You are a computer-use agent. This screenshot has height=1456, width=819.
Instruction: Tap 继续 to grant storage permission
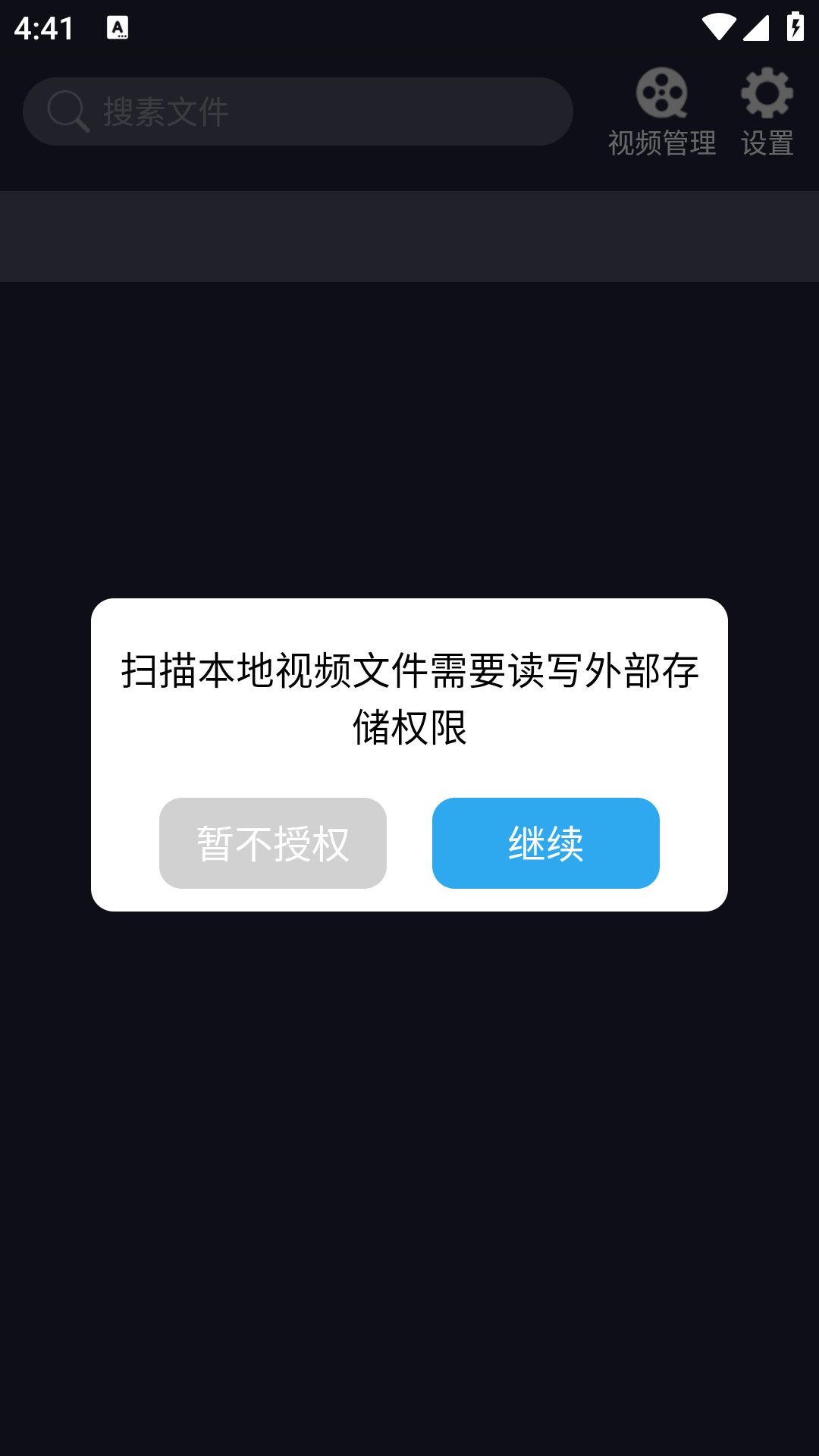coord(545,843)
